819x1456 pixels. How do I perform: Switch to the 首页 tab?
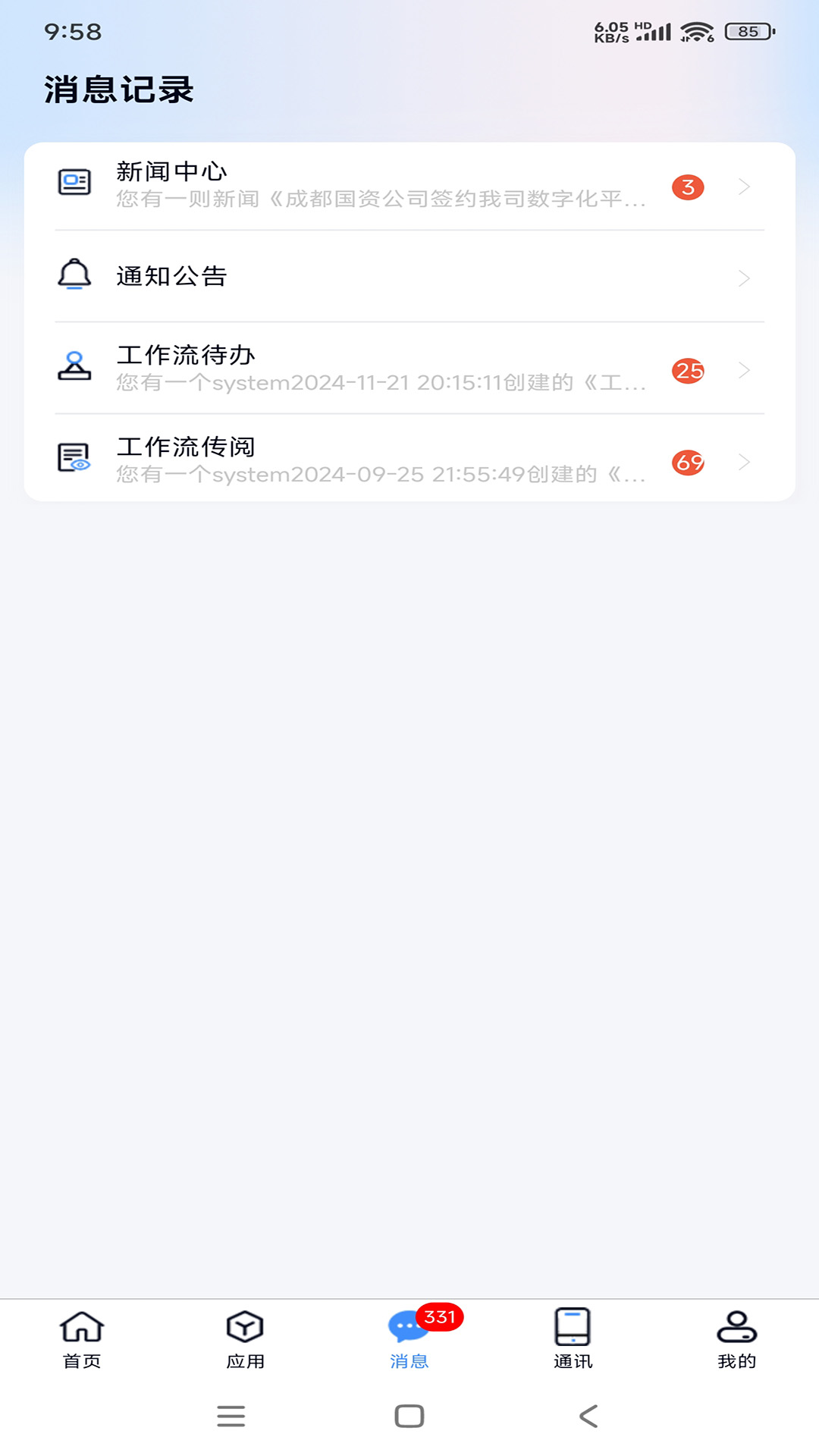(82, 1340)
